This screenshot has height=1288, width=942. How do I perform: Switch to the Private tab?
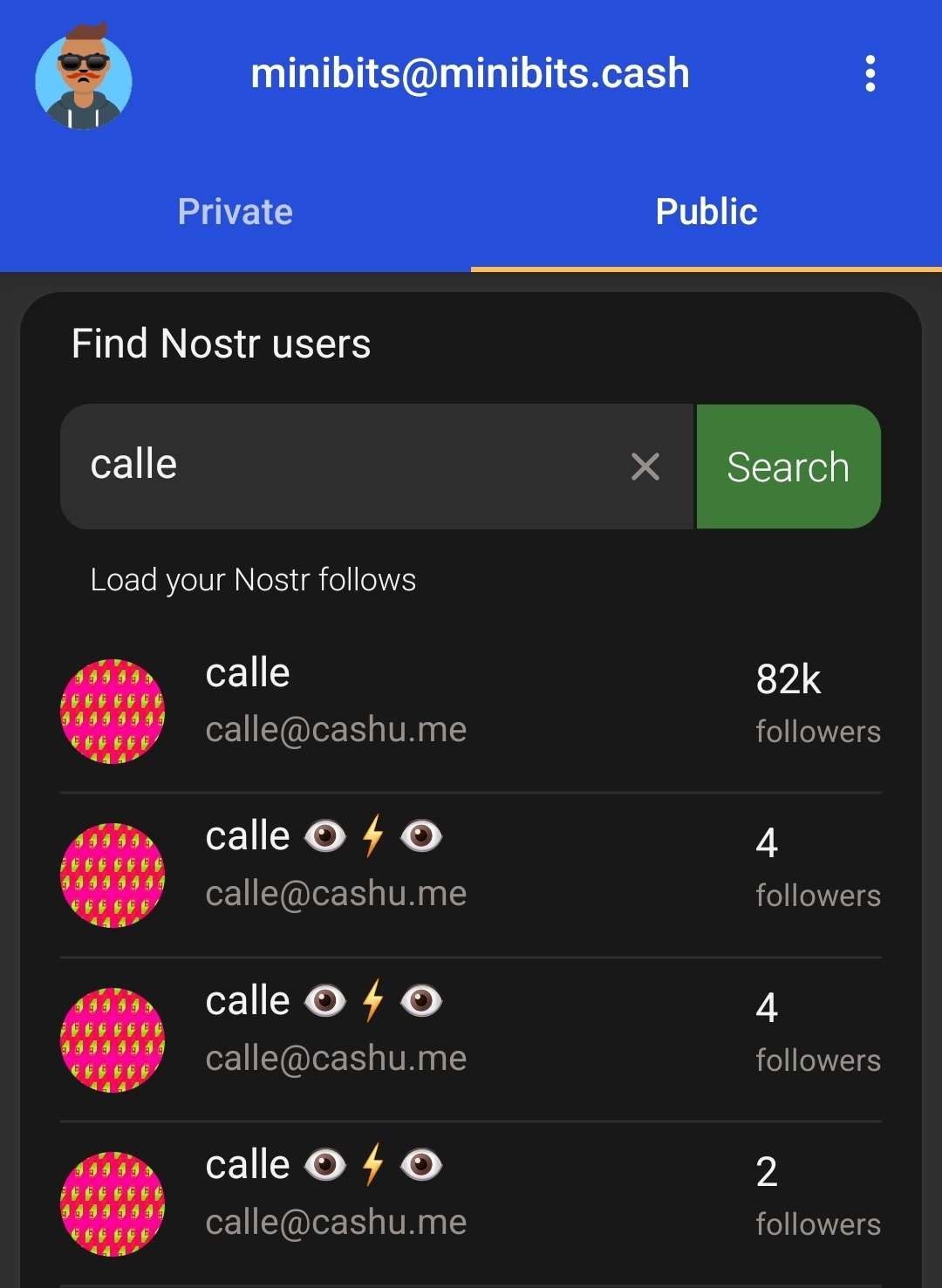tap(235, 212)
